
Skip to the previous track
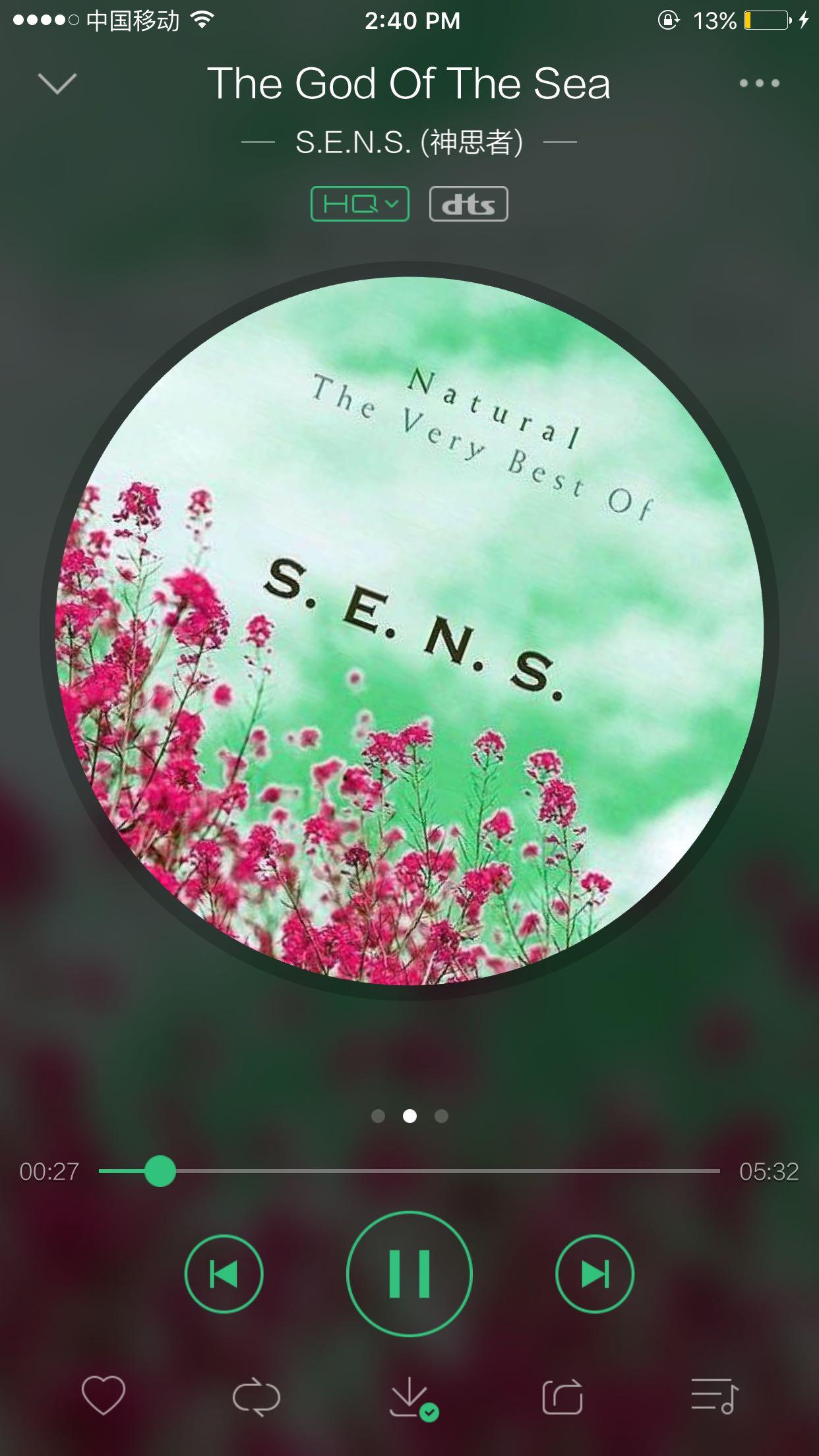(224, 1274)
